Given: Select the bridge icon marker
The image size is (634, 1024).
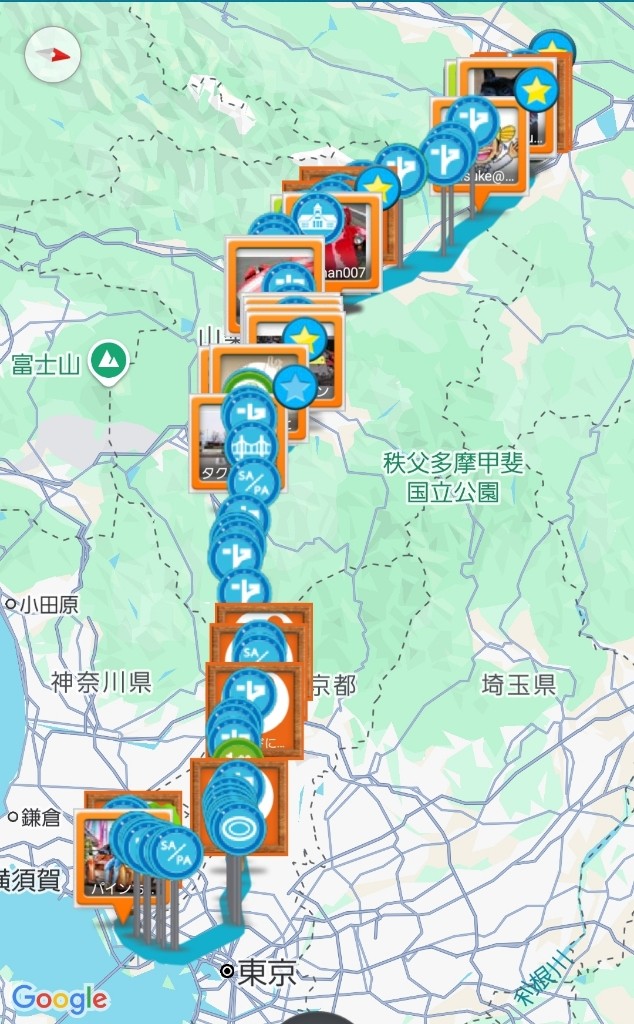Looking at the screenshot, I should tap(251, 447).
